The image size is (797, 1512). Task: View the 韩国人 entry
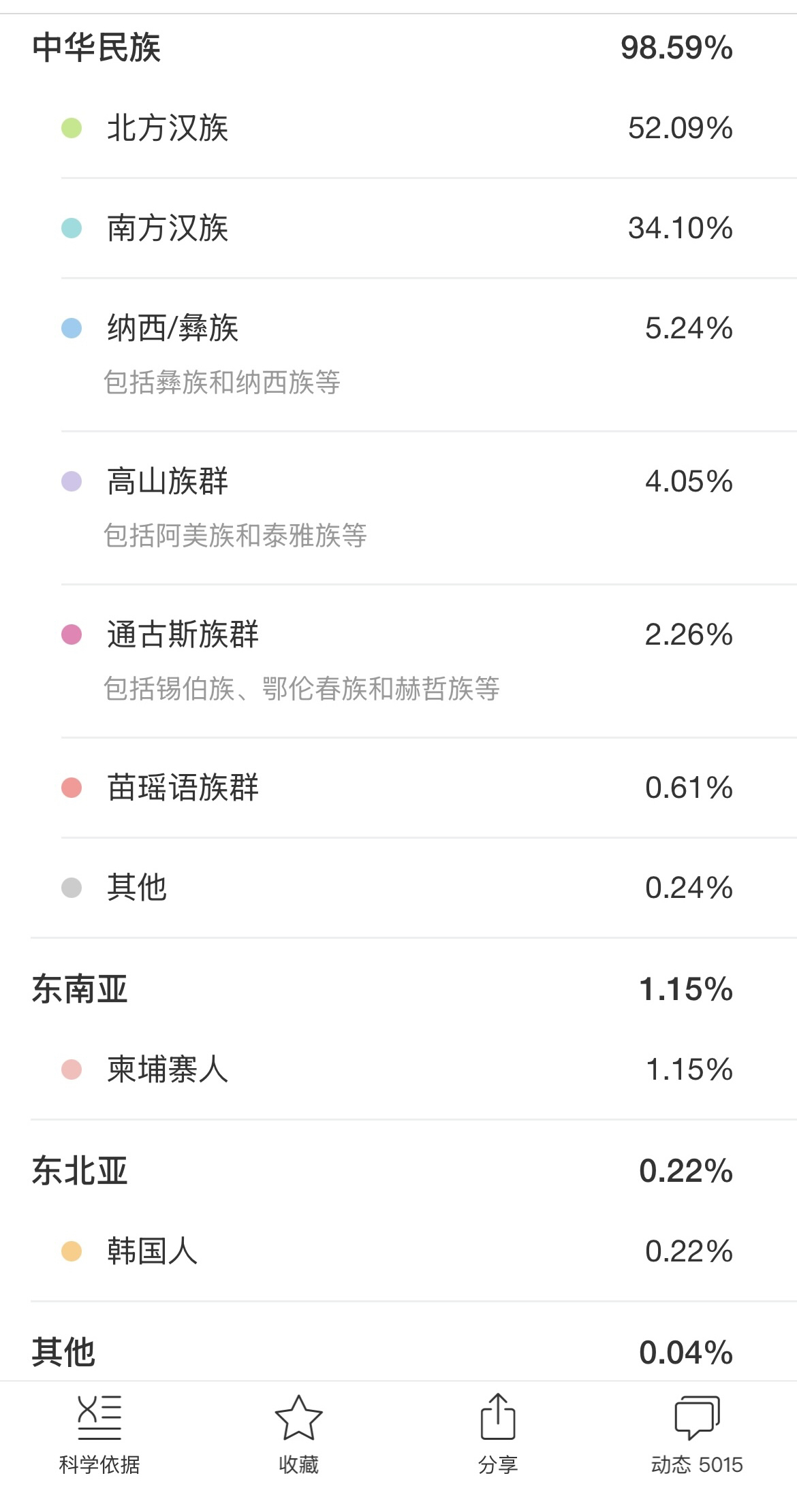(x=429, y=1251)
